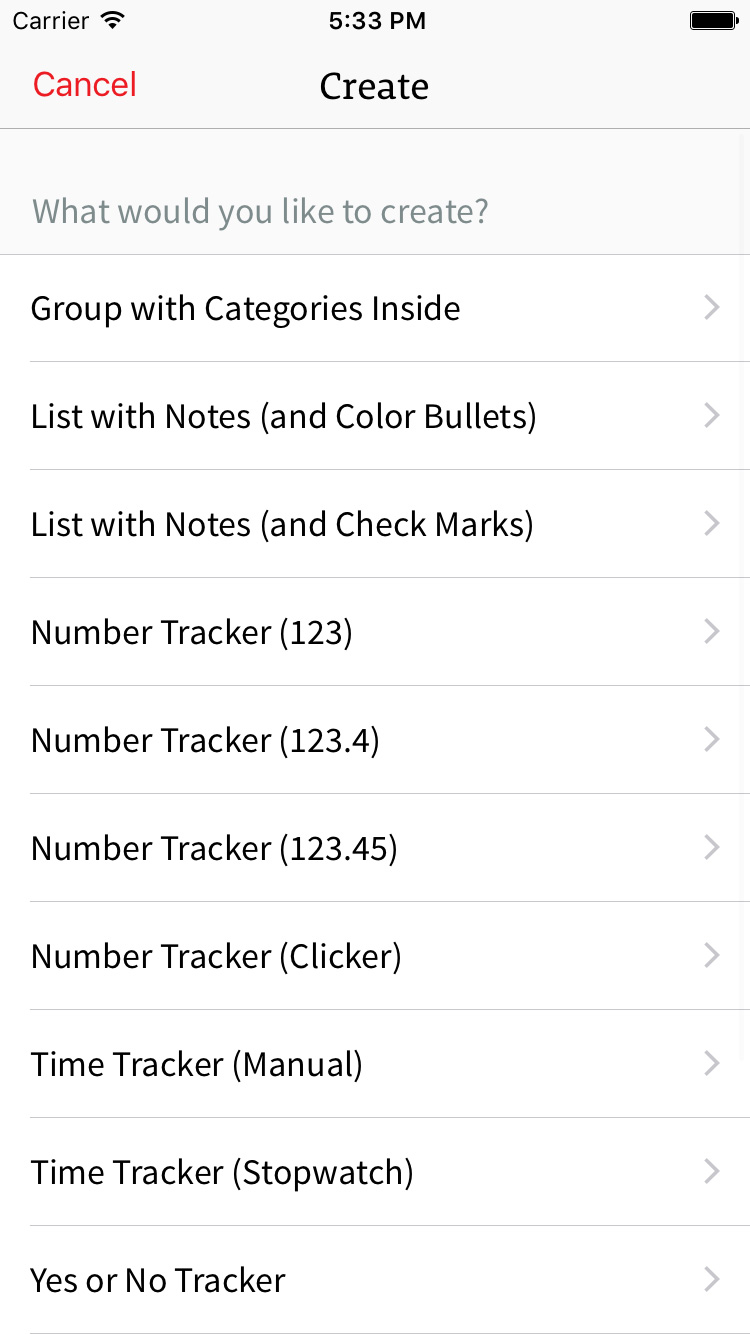This screenshot has width=750, height=1334.
Task: Select List with Notes (and Color Bullets)
Action: [x=375, y=416]
